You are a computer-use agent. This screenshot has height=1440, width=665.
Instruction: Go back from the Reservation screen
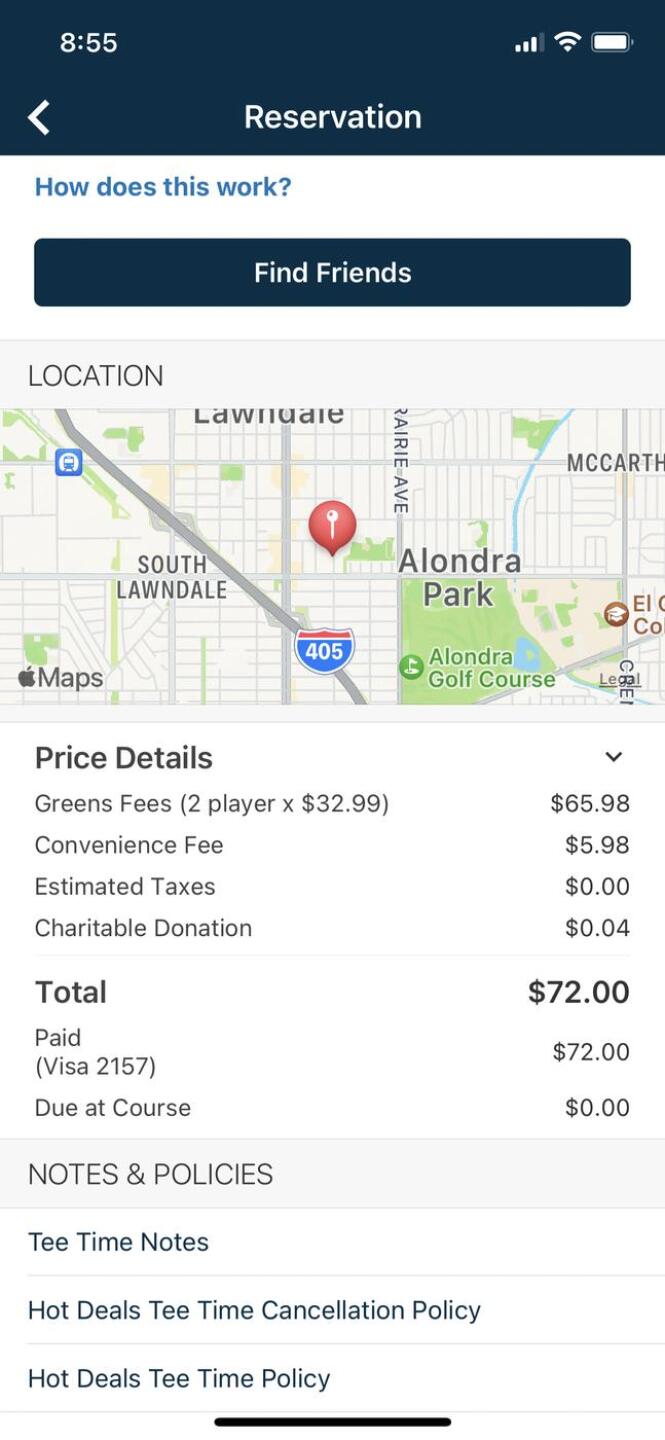[x=39, y=117]
